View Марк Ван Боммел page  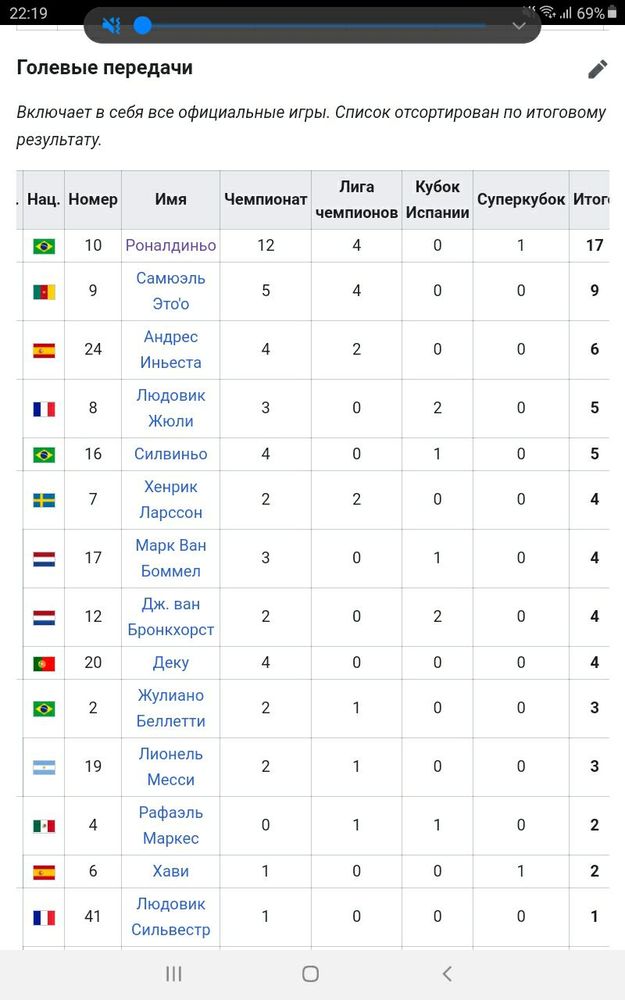(x=171, y=558)
